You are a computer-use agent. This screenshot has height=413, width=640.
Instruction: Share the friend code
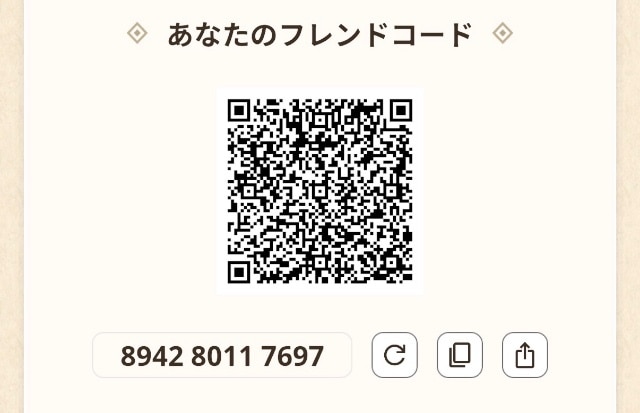coord(525,355)
